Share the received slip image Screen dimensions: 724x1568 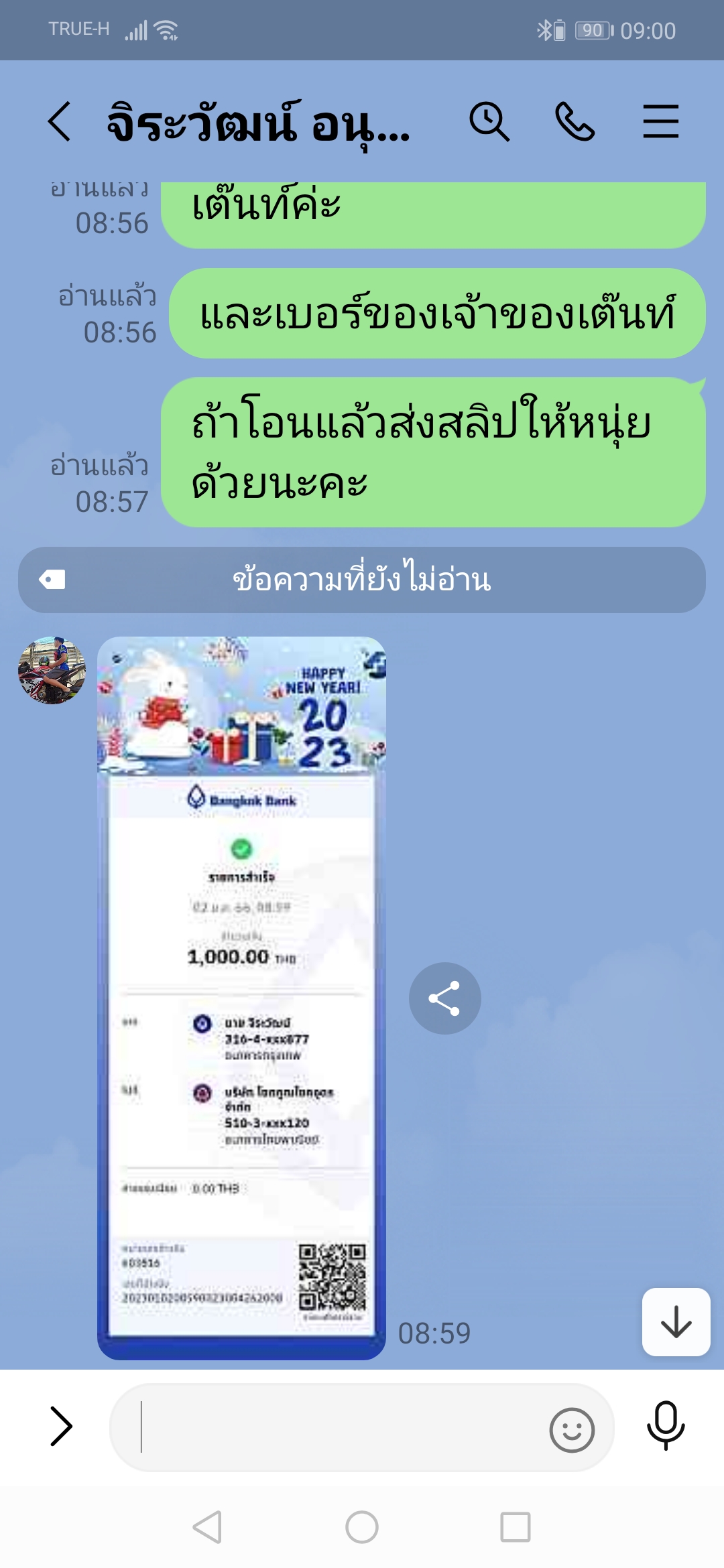[444, 998]
